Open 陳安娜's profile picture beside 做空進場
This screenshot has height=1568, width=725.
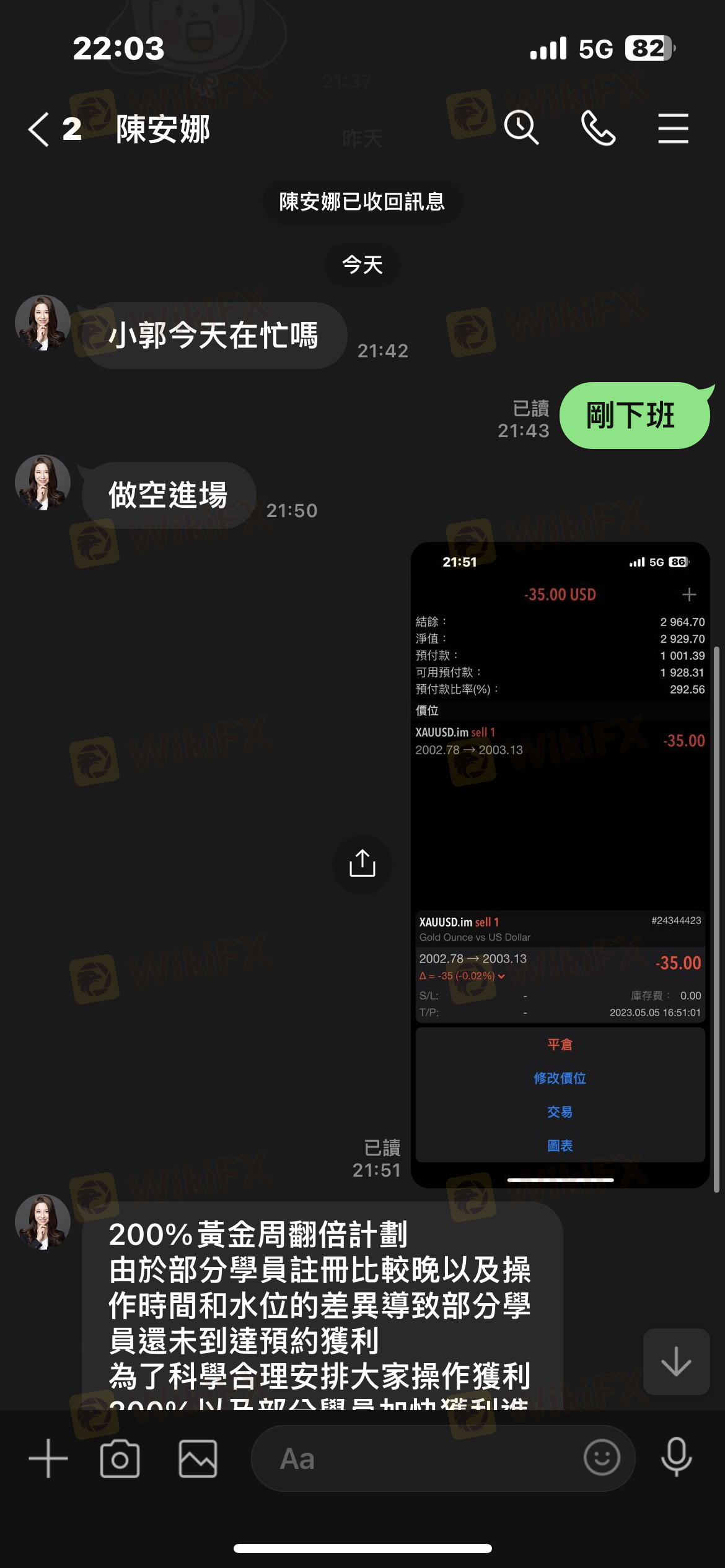click(43, 483)
